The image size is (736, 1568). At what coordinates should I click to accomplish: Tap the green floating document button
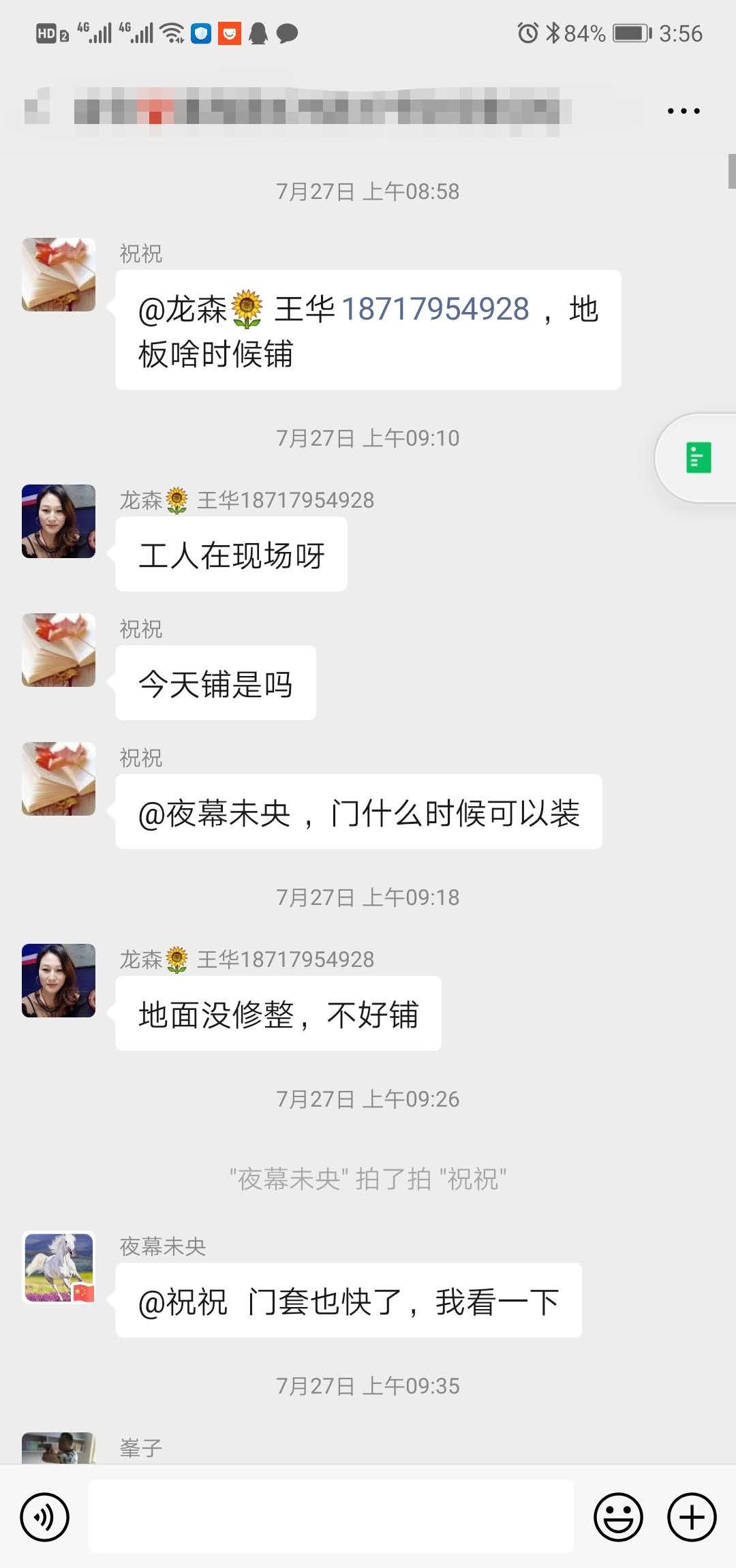[x=699, y=458]
